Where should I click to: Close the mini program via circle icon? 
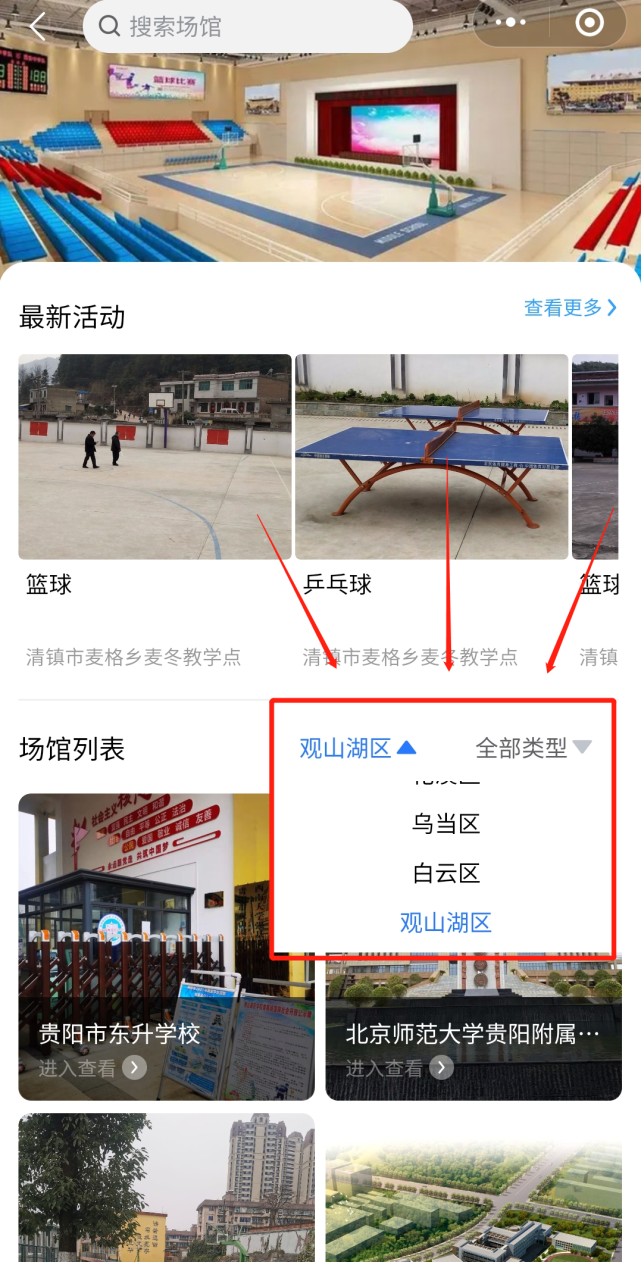coord(590,22)
